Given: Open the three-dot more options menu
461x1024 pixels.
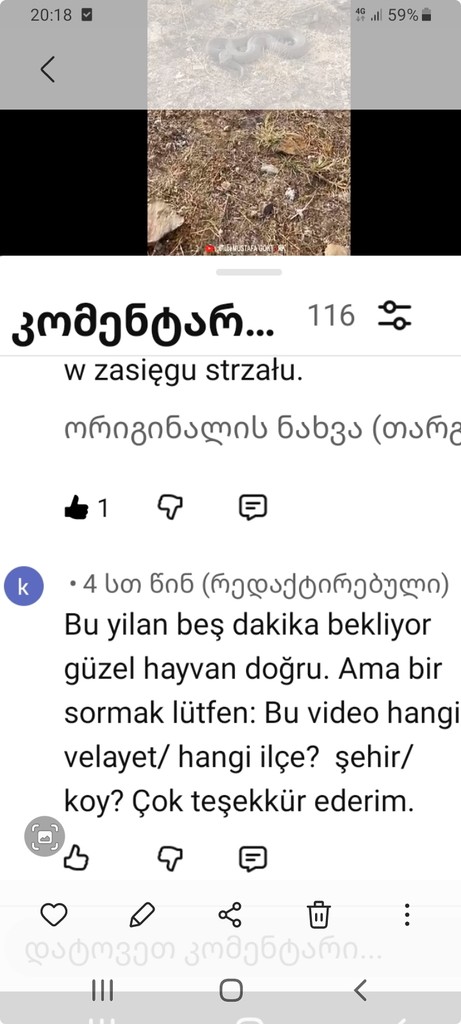Looking at the screenshot, I should click(x=407, y=915).
